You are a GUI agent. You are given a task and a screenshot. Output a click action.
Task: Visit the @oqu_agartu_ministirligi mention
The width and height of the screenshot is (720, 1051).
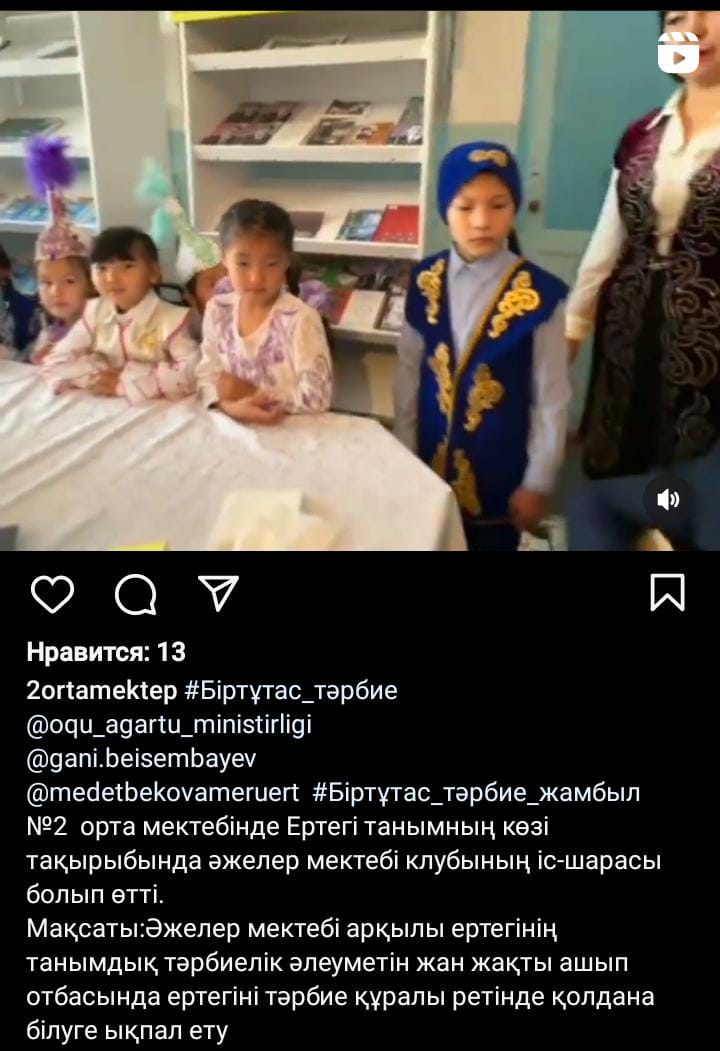tap(175, 724)
